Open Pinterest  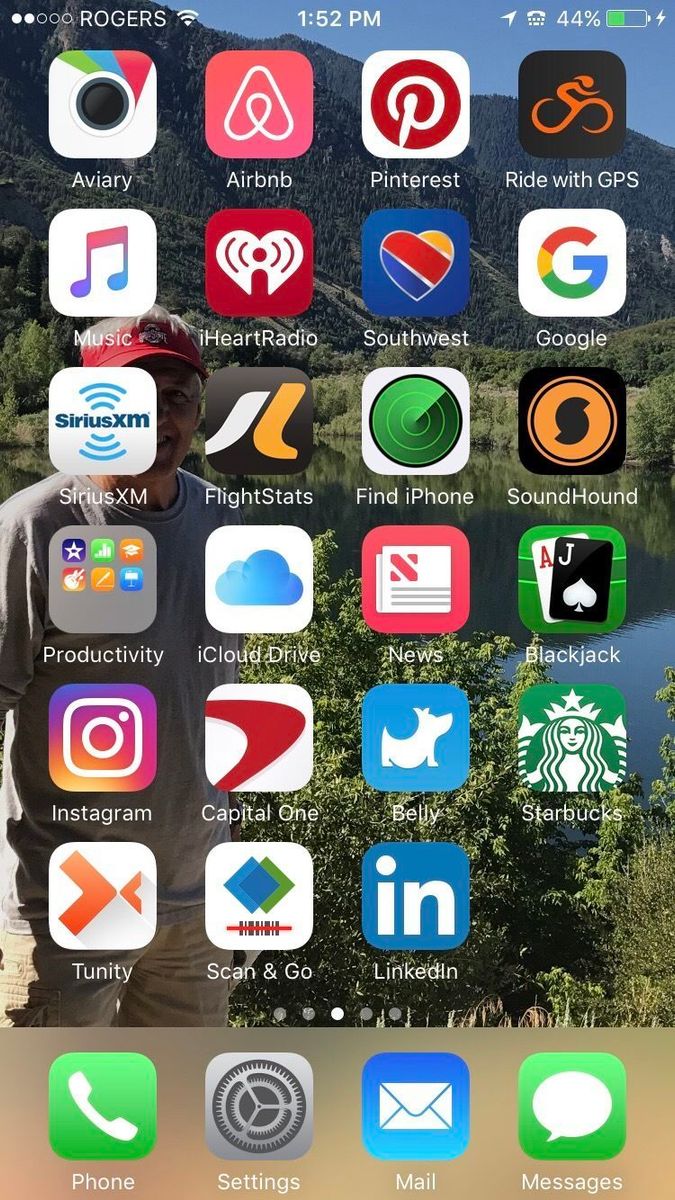pos(415,105)
